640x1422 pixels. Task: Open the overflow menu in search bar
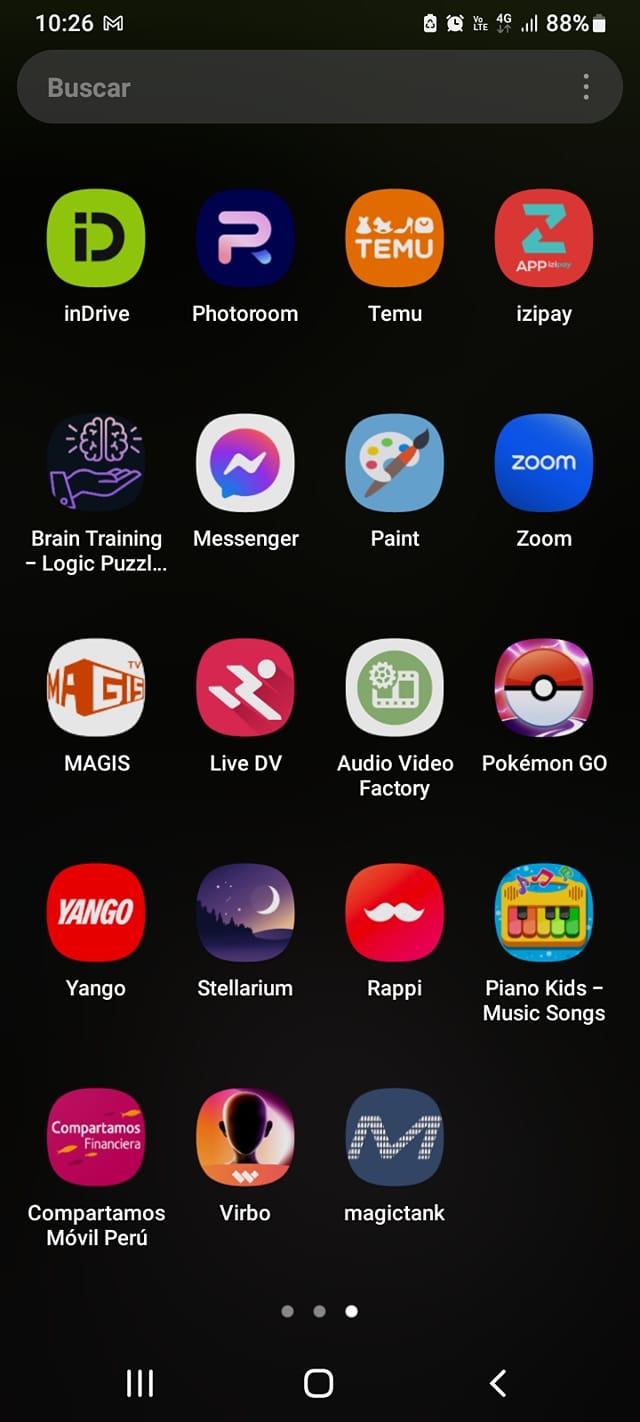(586, 88)
